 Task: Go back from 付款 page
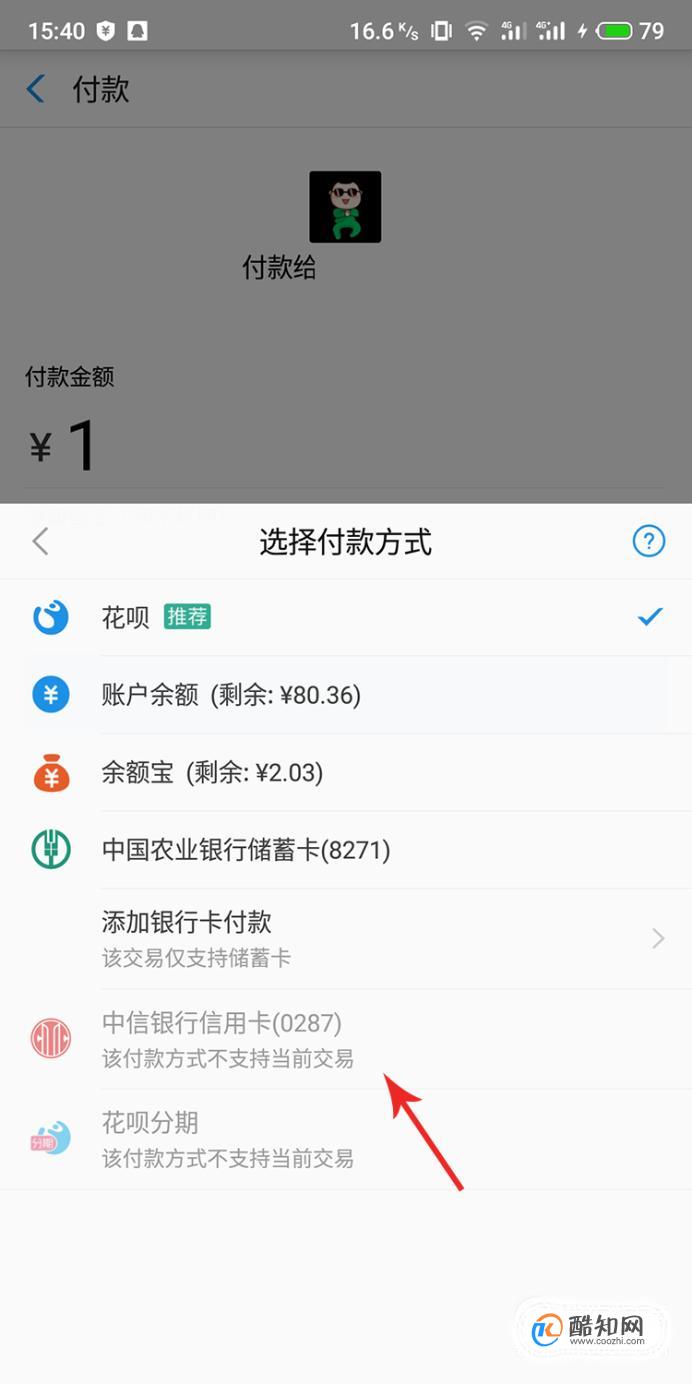click(36, 90)
